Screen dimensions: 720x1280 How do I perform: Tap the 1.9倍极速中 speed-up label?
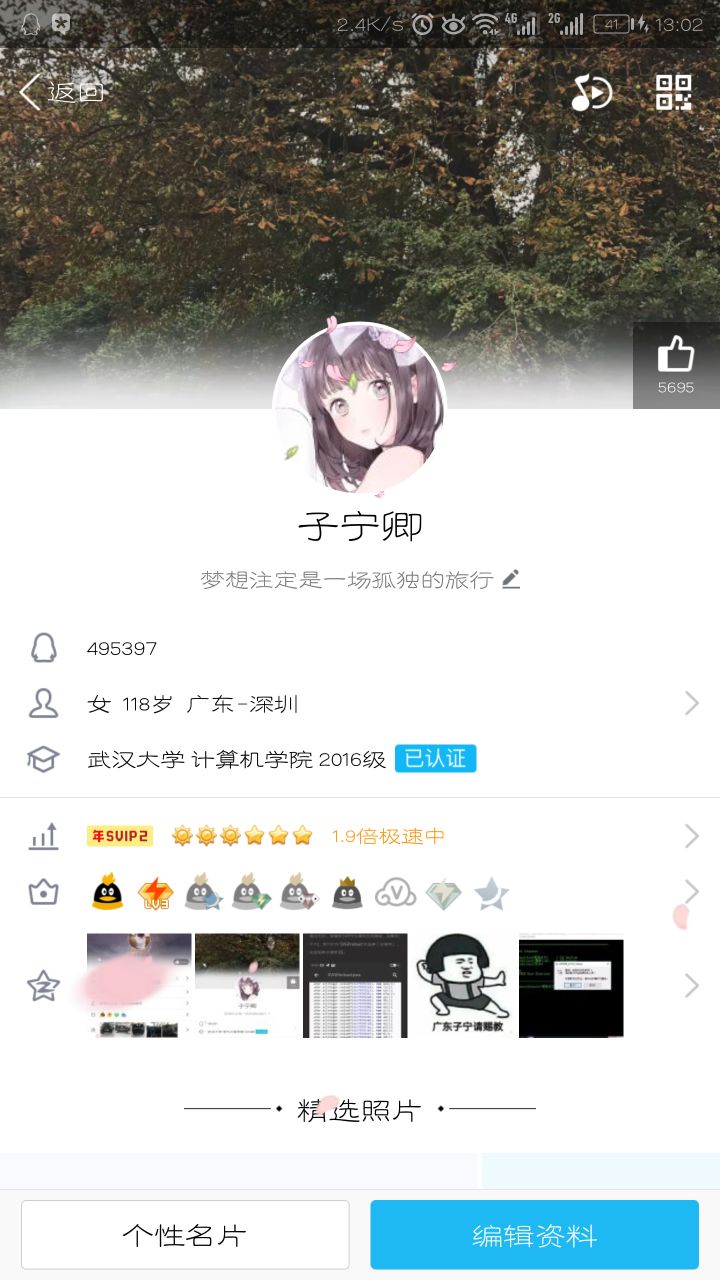coord(385,835)
